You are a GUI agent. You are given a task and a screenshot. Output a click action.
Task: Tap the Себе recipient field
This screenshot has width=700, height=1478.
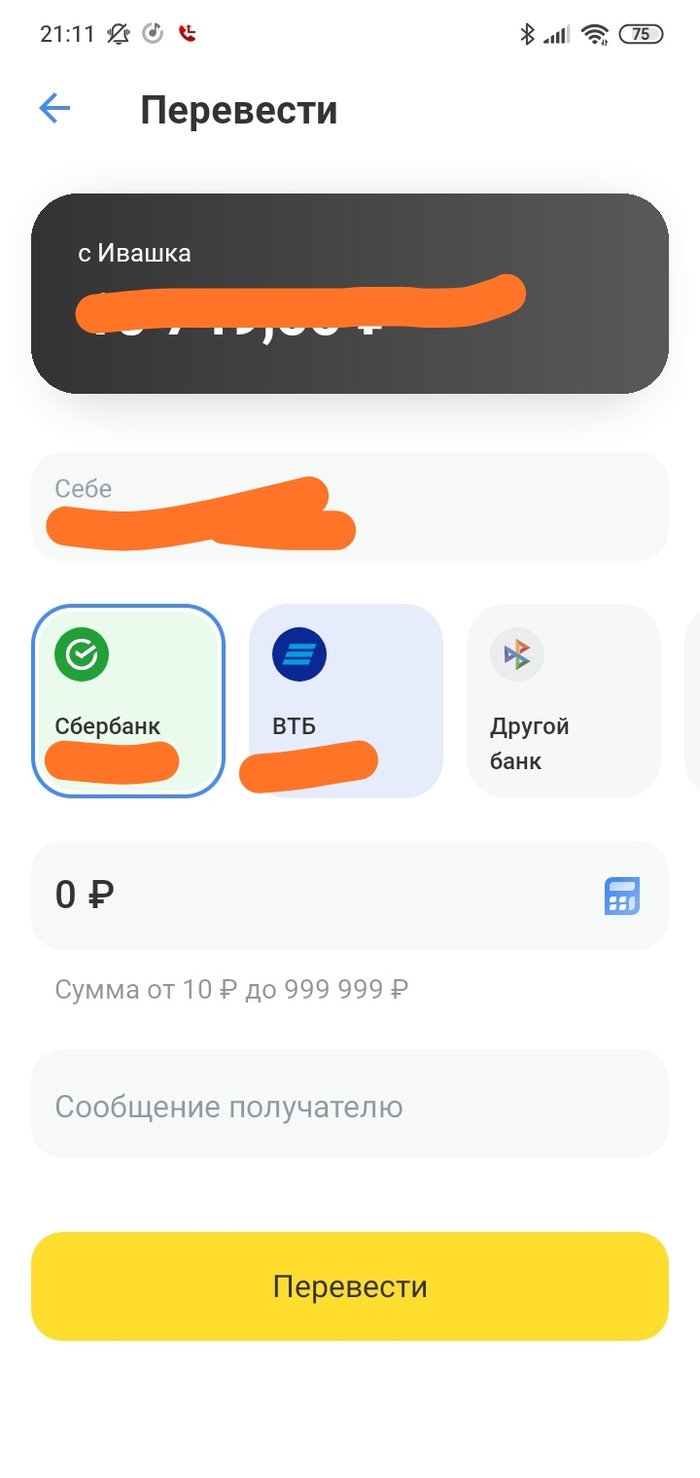tap(349, 506)
